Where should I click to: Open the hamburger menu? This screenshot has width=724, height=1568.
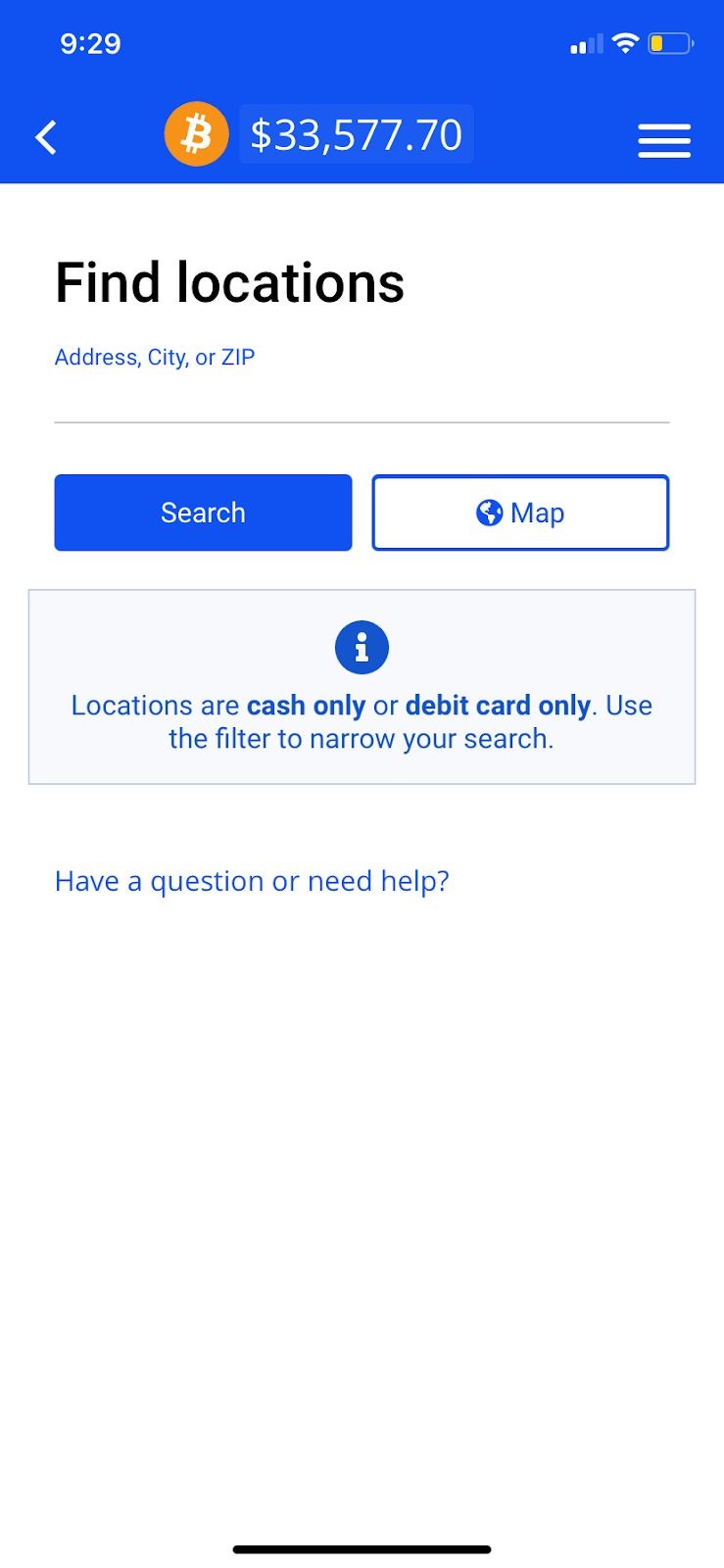(664, 140)
